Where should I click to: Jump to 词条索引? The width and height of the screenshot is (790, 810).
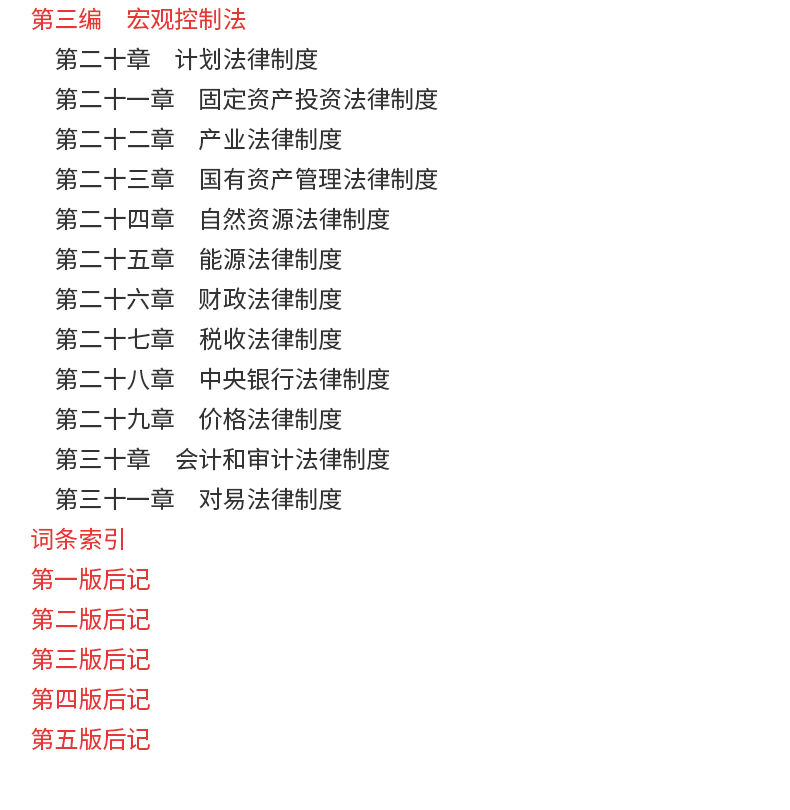(79, 540)
